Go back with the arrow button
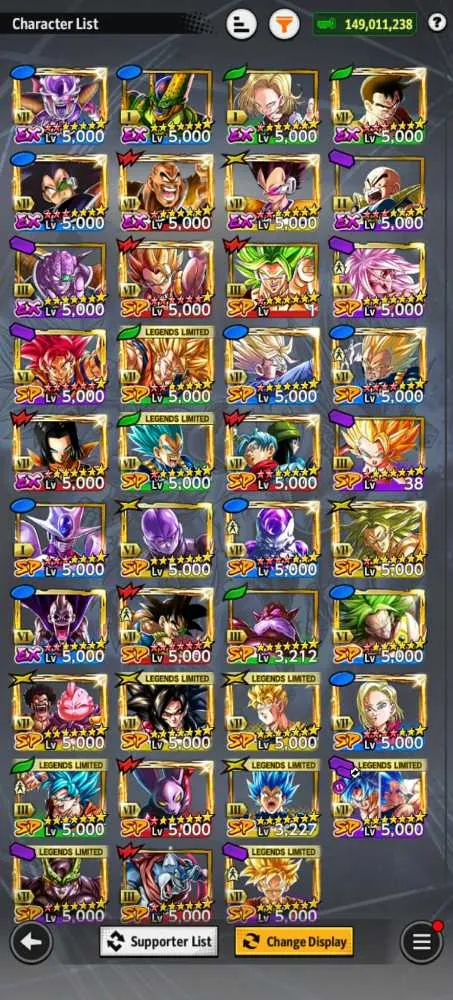 pyautogui.click(x=31, y=943)
